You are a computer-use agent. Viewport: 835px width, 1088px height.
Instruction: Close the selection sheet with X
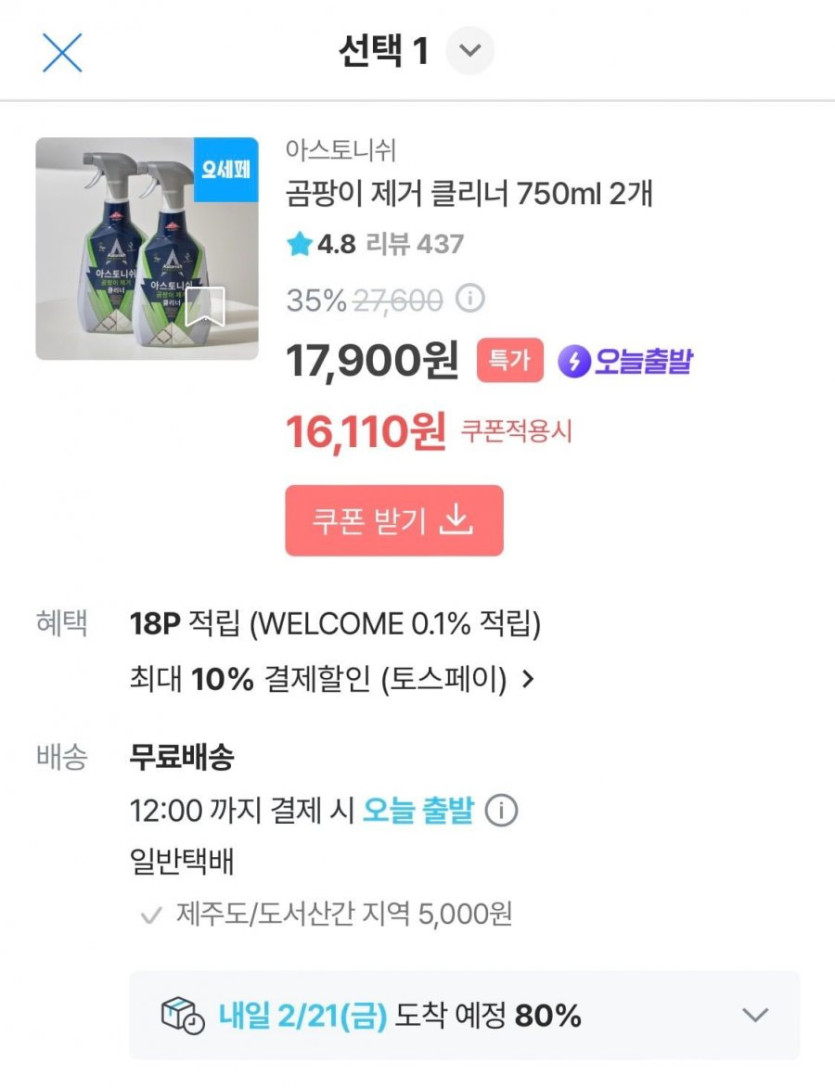click(62, 52)
